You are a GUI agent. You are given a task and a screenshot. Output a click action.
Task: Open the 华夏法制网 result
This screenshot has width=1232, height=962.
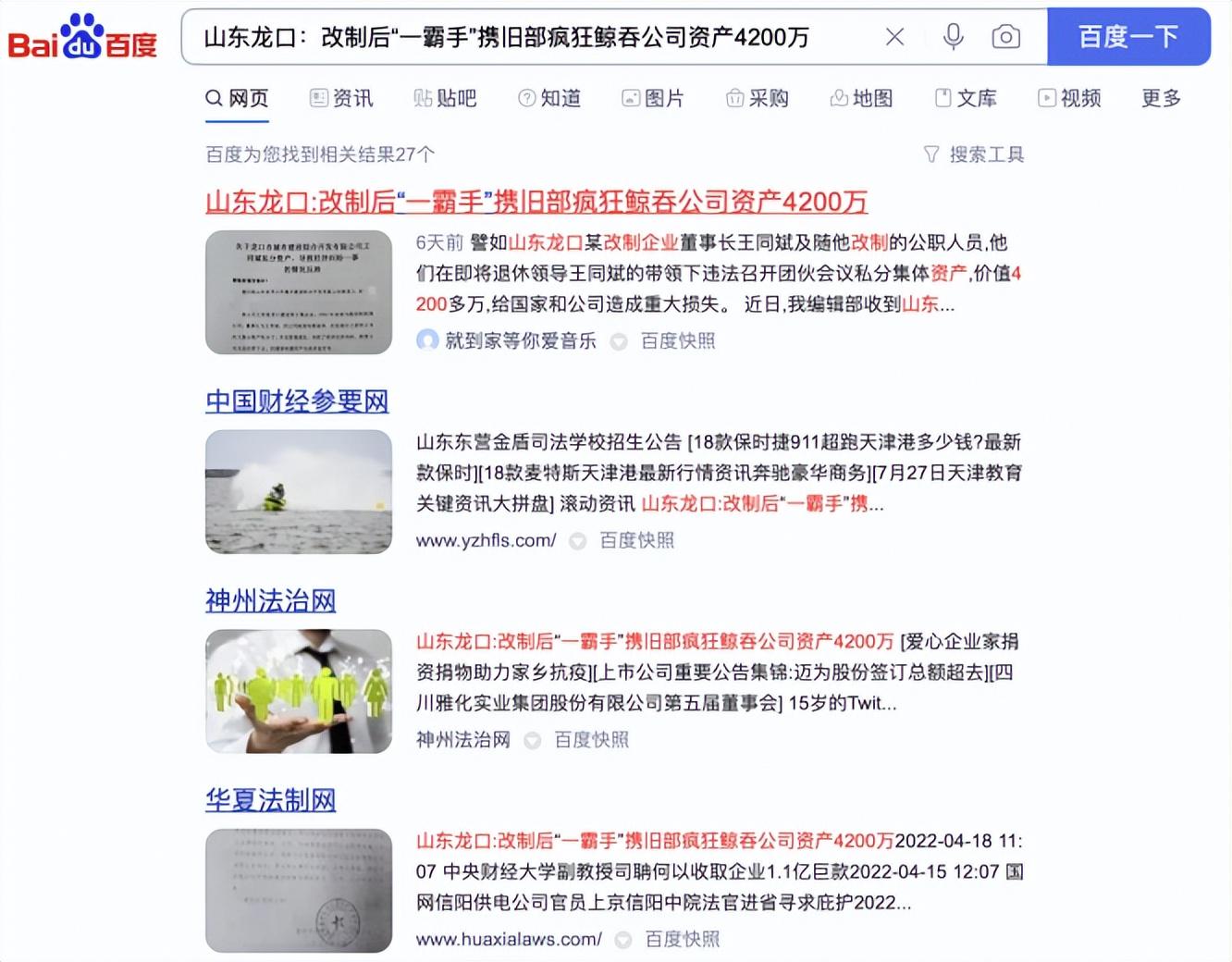pos(270,800)
